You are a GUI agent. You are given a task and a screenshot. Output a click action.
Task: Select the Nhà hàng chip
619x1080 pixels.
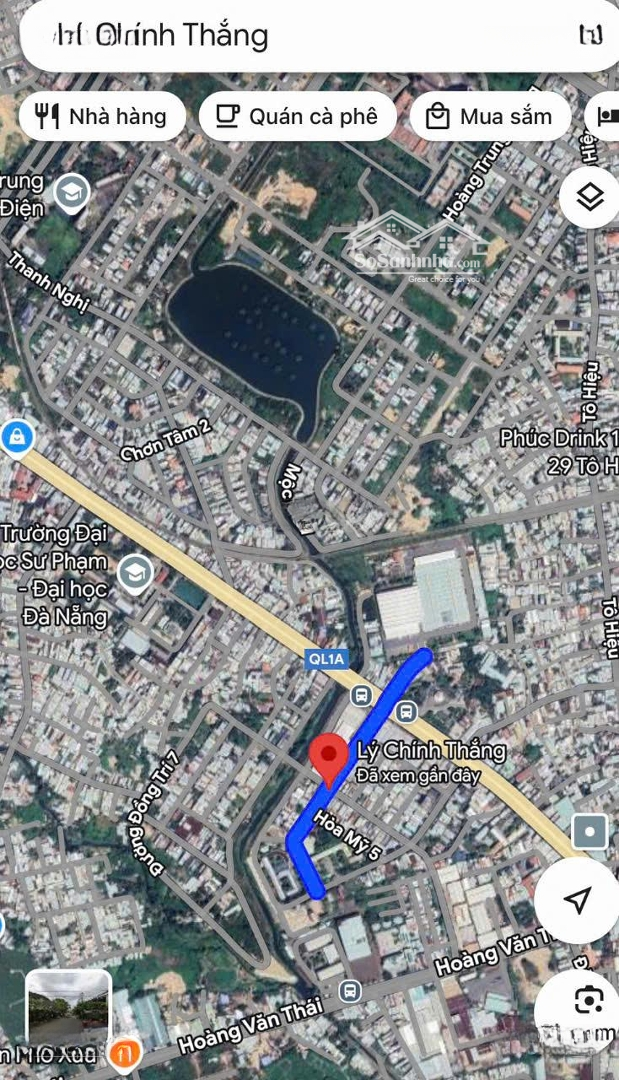coord(101,116)
